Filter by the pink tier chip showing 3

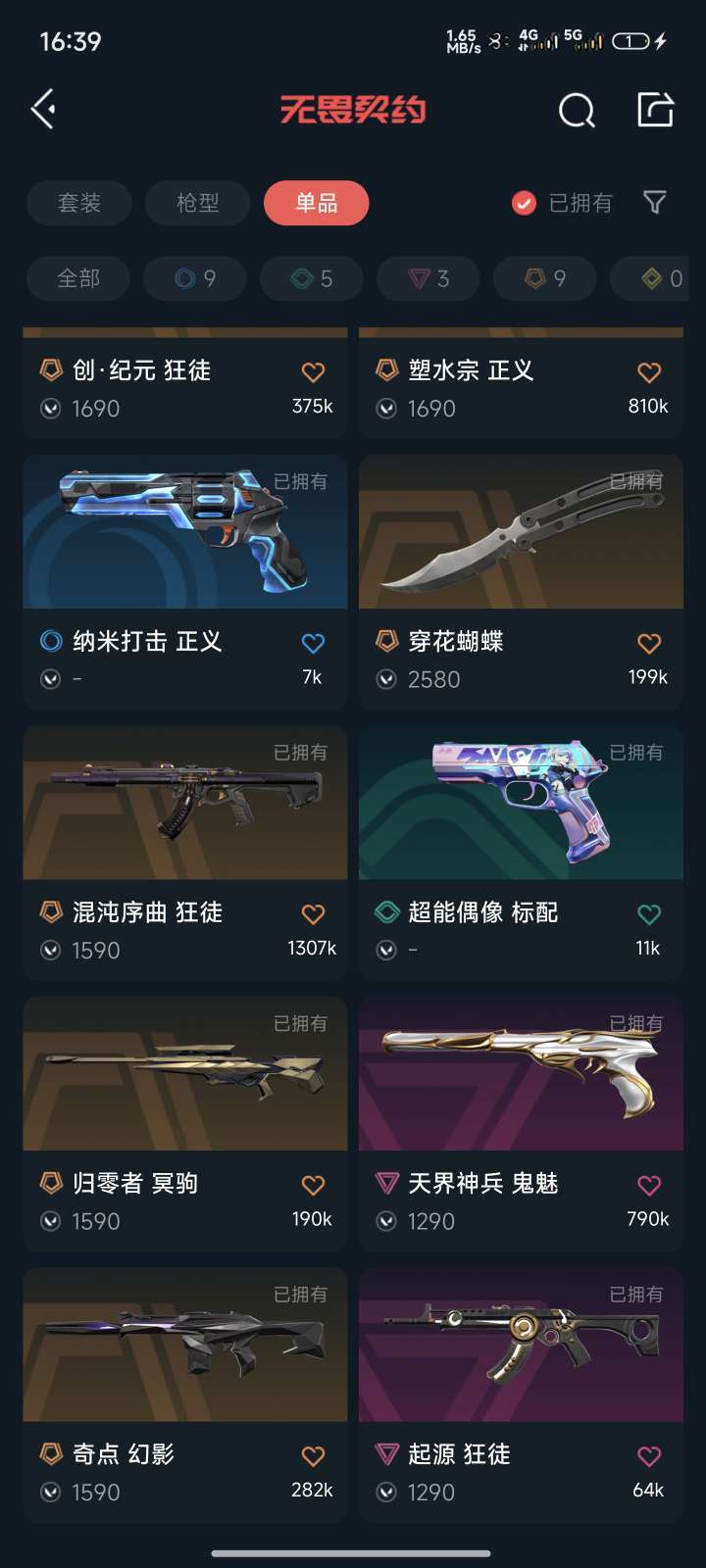(x=429, y=278)
